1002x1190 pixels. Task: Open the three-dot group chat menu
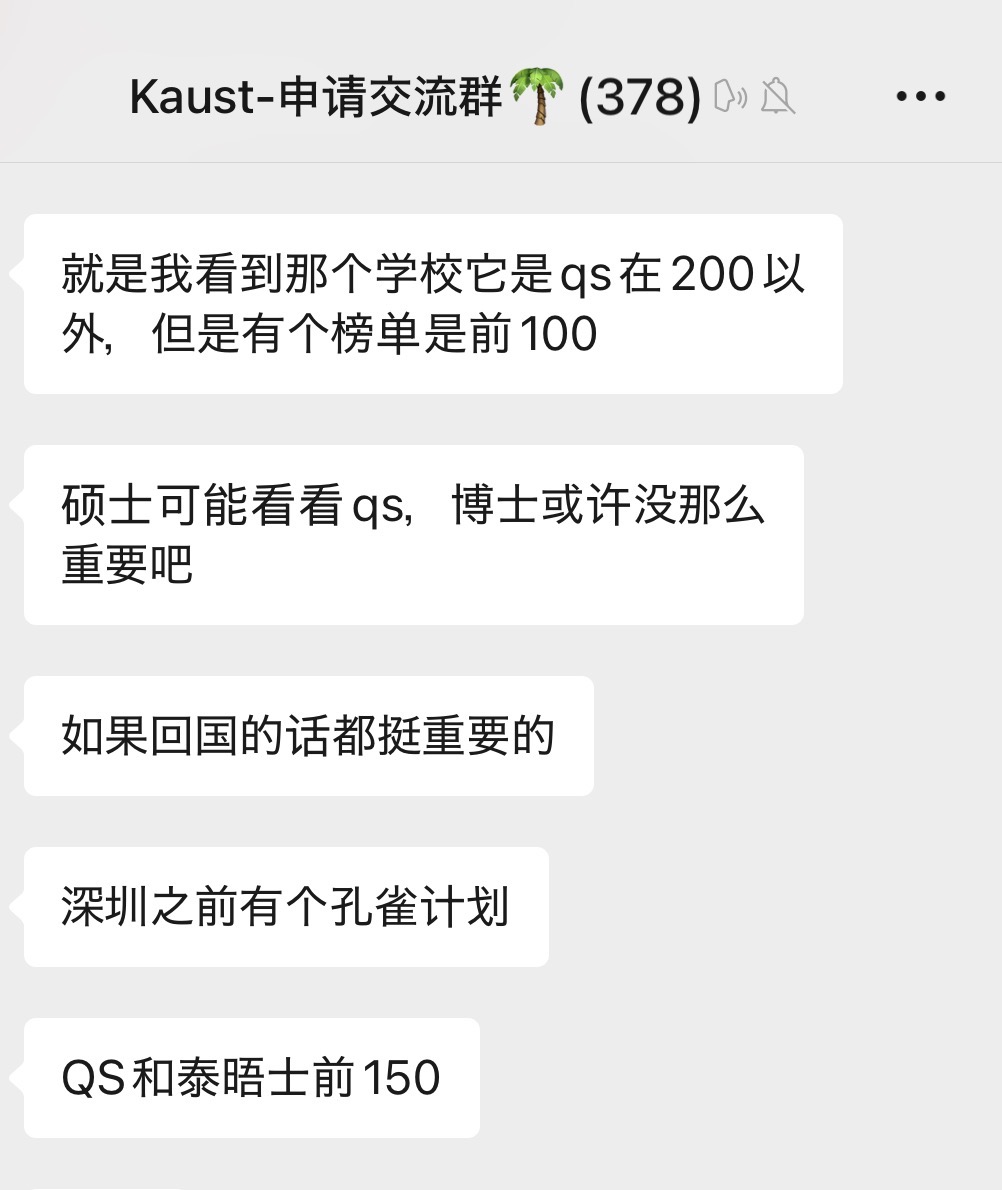coord(920,97)
